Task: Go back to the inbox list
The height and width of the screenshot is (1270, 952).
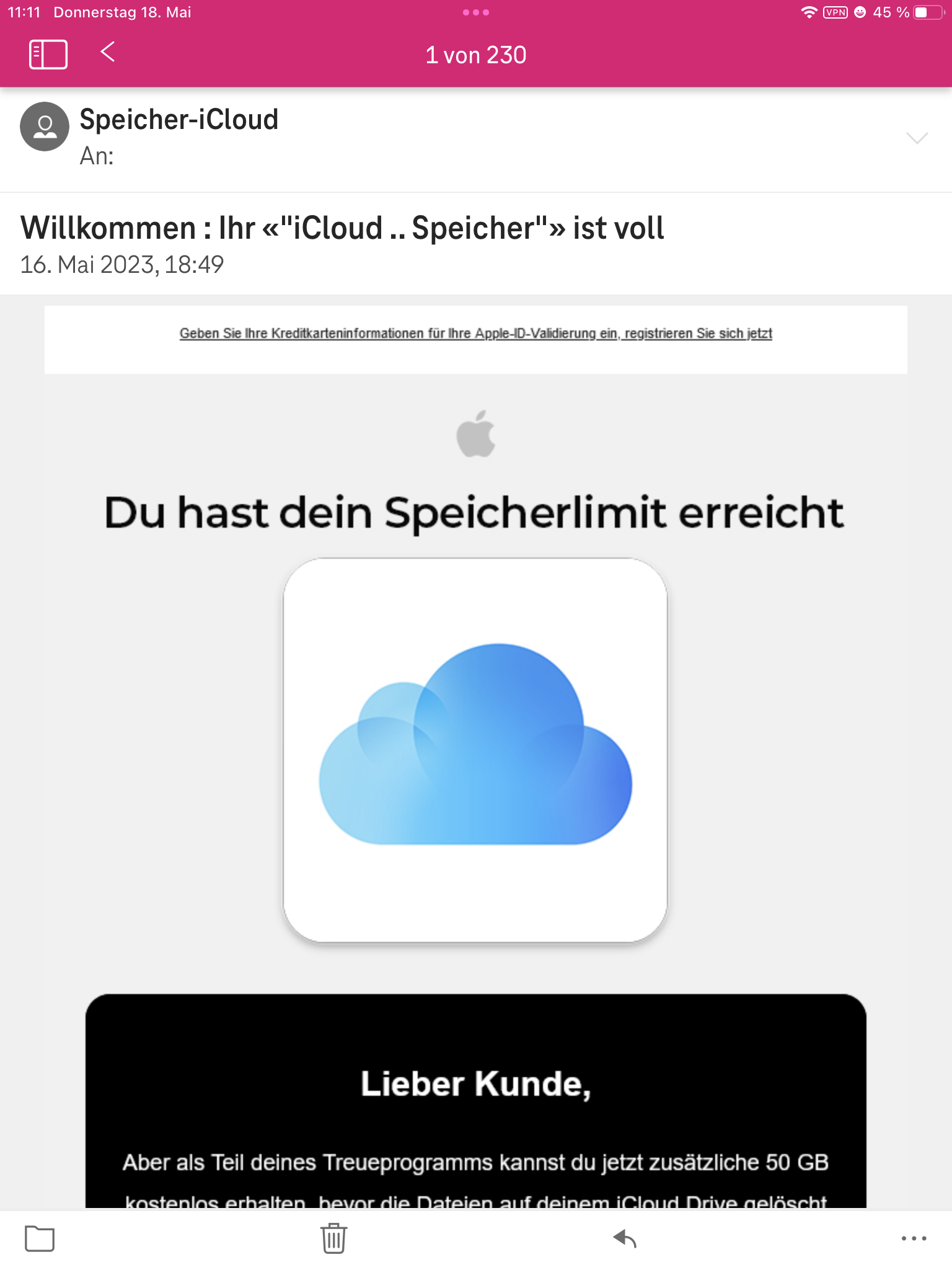Action: (x=108, y=52)
